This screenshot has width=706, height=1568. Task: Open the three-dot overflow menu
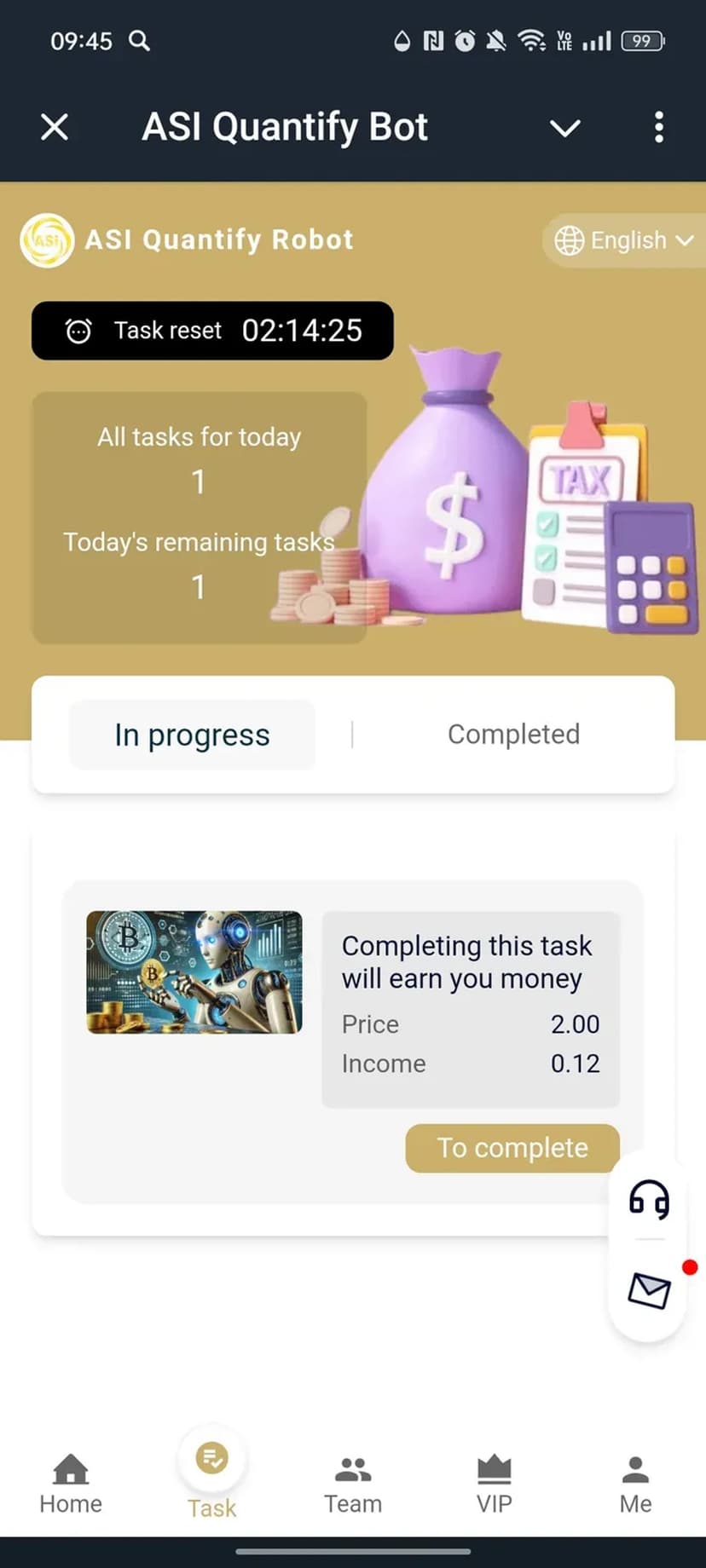click(x=658, y=128)
